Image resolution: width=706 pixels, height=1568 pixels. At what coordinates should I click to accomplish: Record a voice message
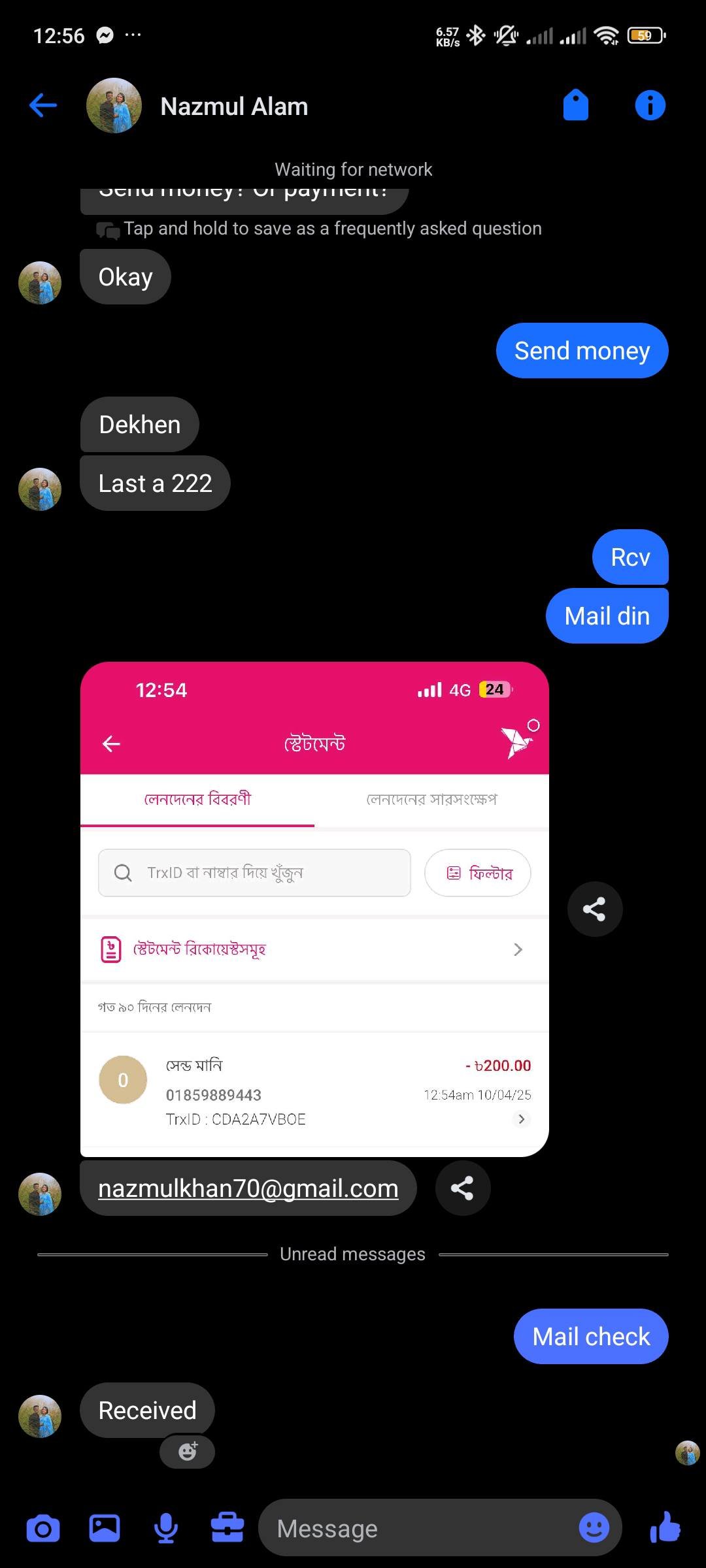(x=166, y=1529)
